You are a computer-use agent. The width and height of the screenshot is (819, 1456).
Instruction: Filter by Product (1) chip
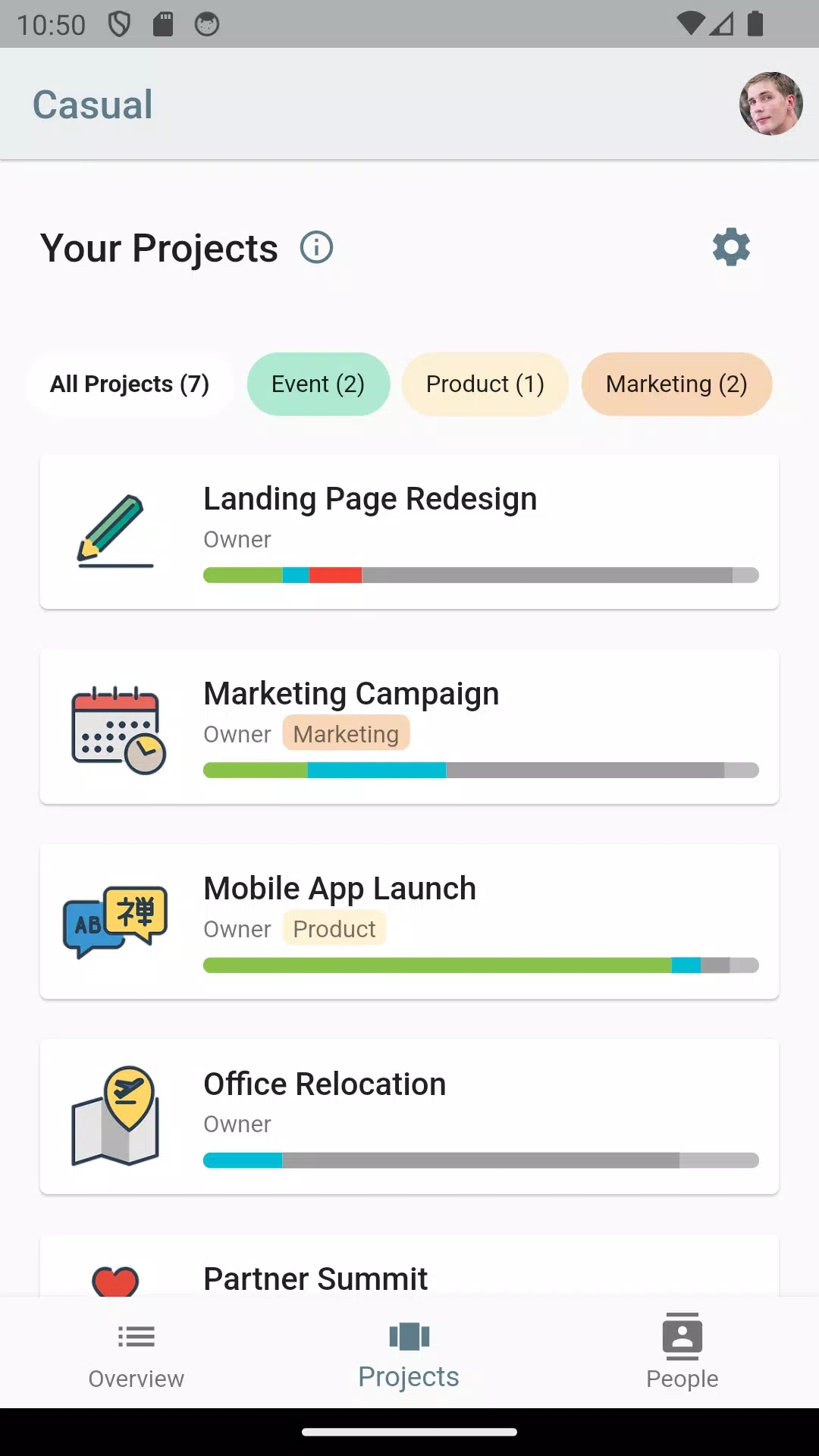pos(485,384)
